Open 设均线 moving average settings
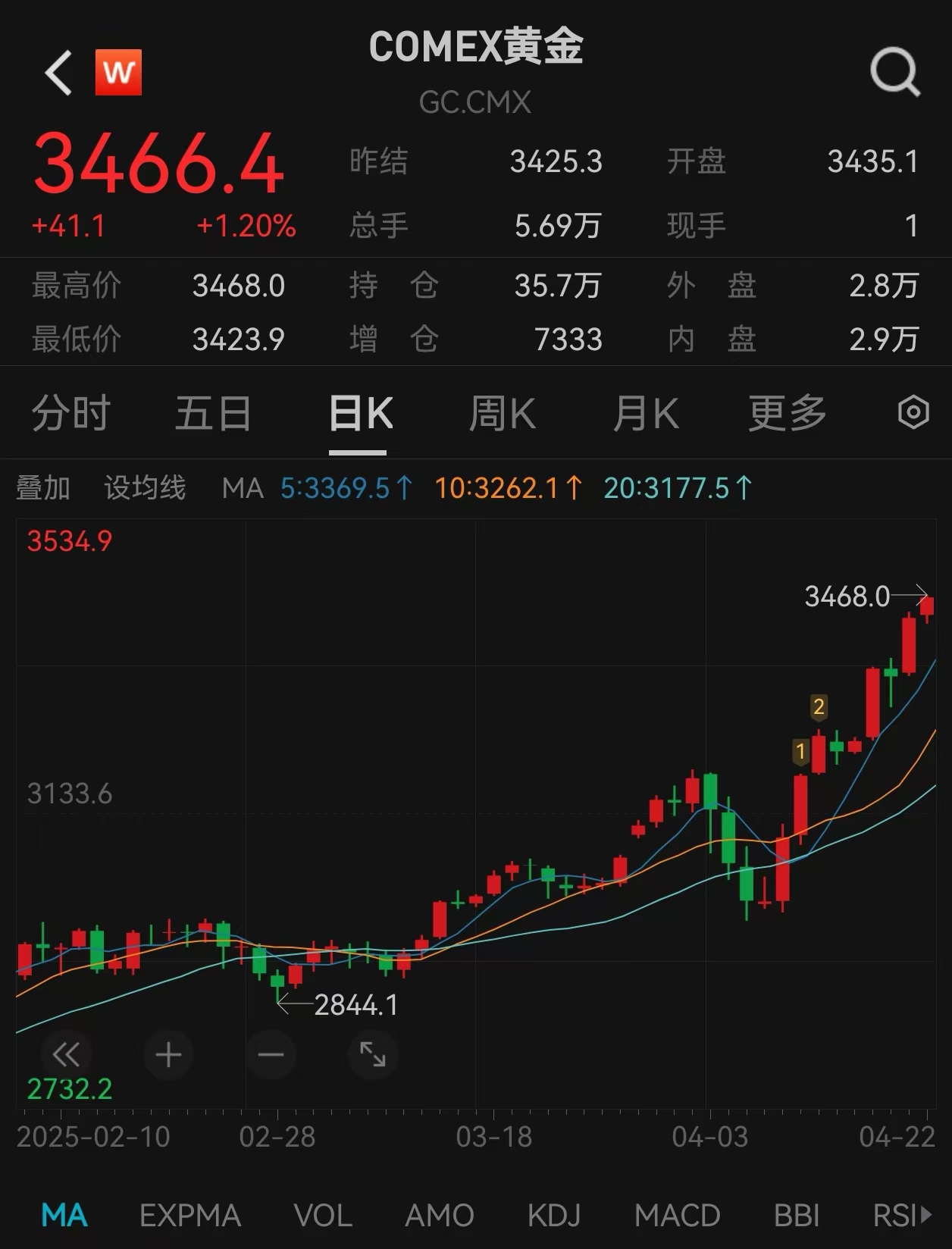The image size is (952, 1249). (x=145, y=488)
